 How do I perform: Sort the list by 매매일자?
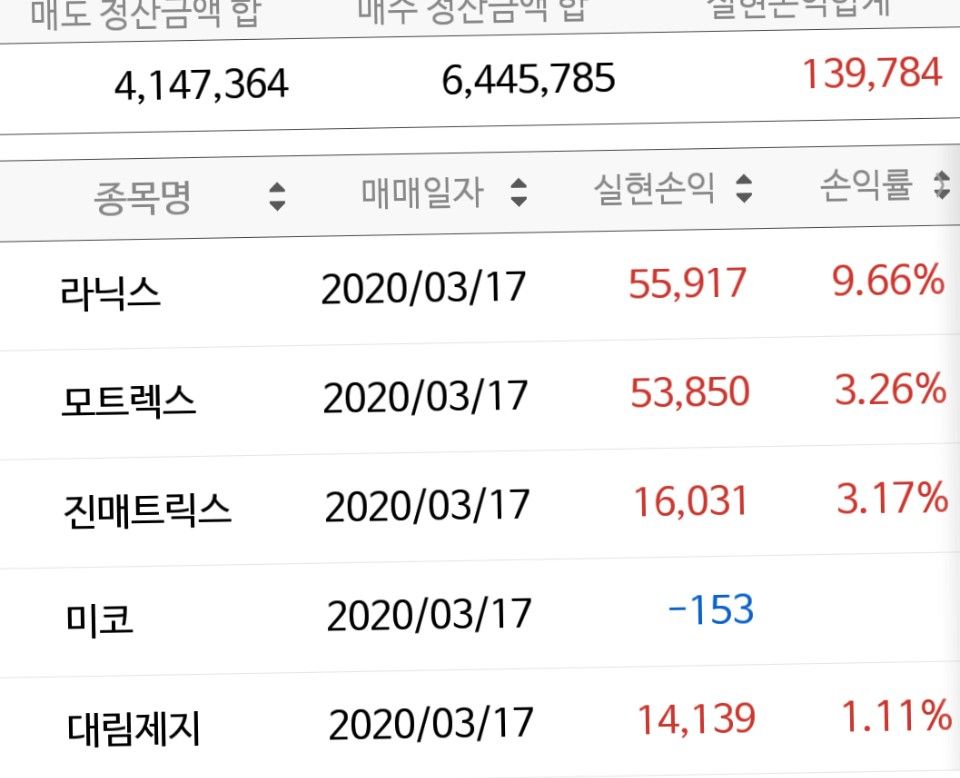pyautogui.click(x=517, y=192)
